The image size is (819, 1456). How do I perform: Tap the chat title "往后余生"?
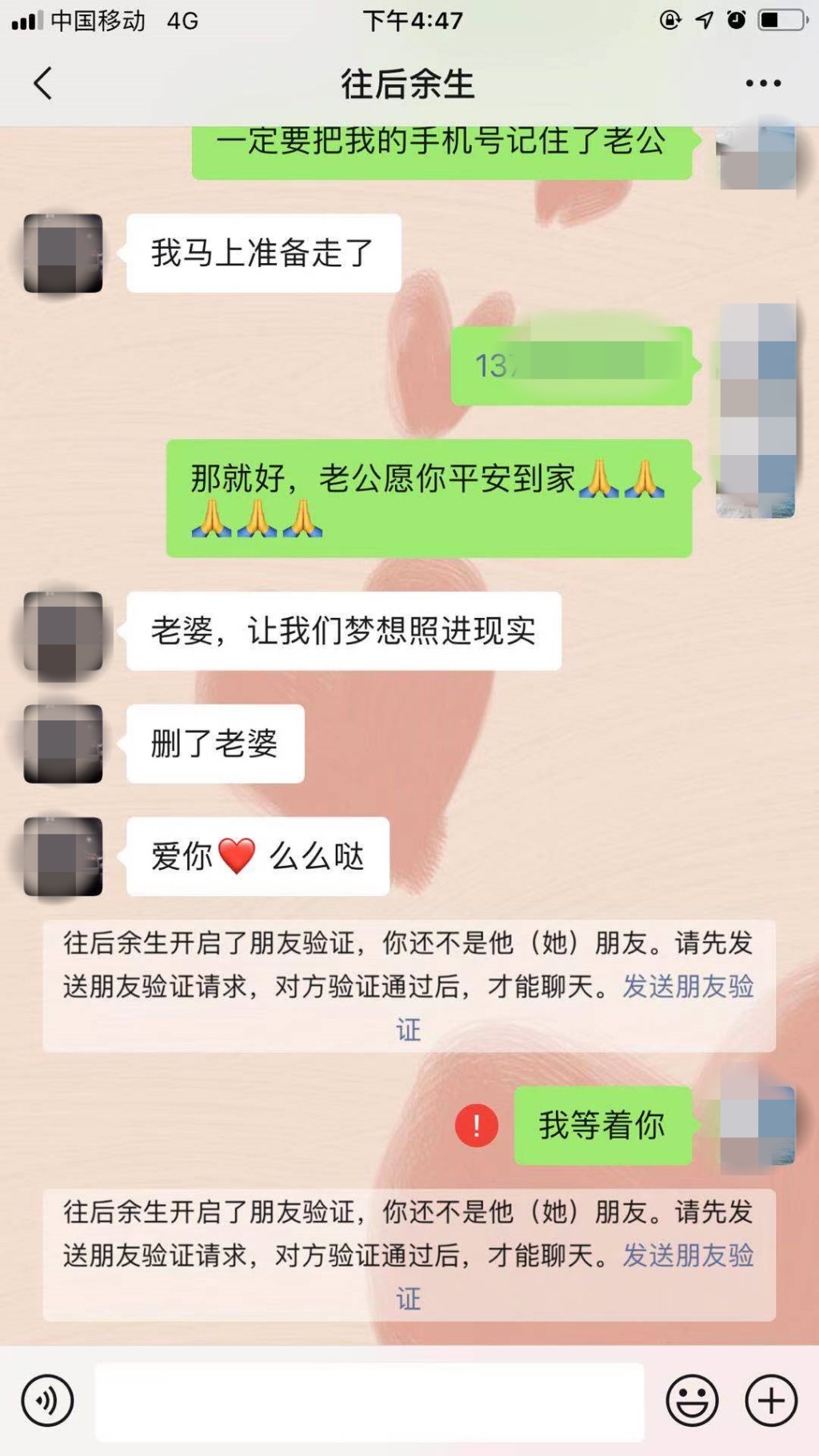coord(409,82)
